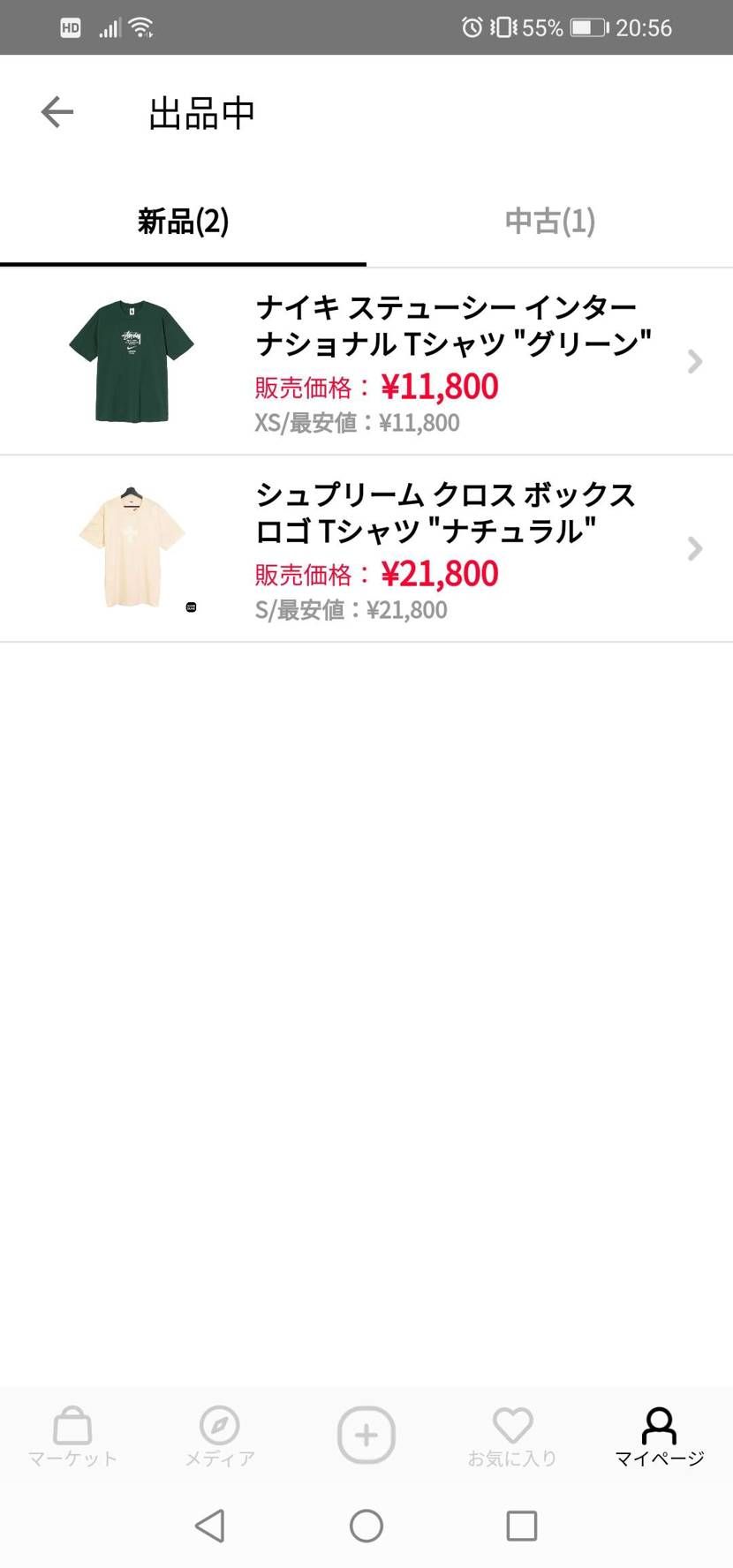
Task: Tap the battery indicator in status bar
Action: (587, 26)
